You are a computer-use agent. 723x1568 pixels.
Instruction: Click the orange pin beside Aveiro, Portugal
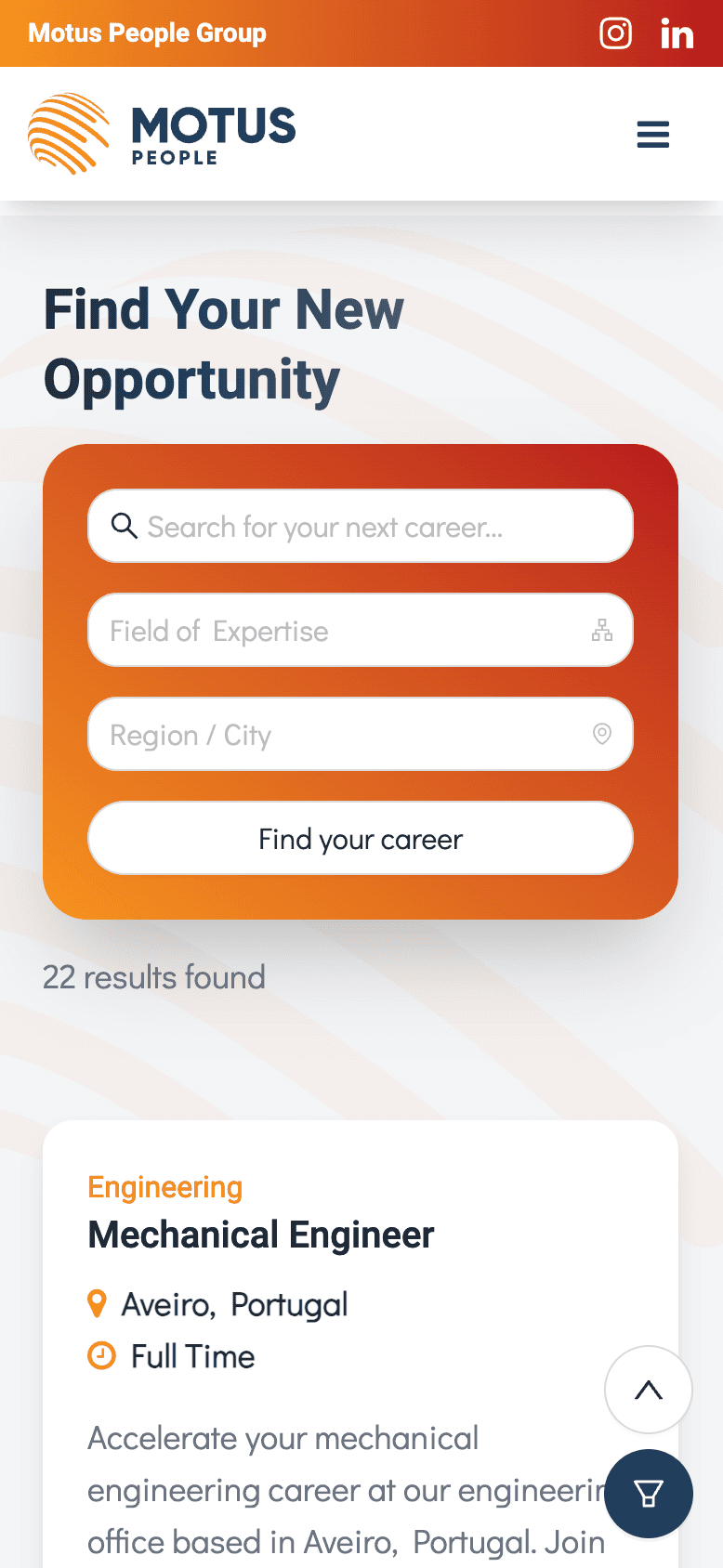click(99, 1303)
